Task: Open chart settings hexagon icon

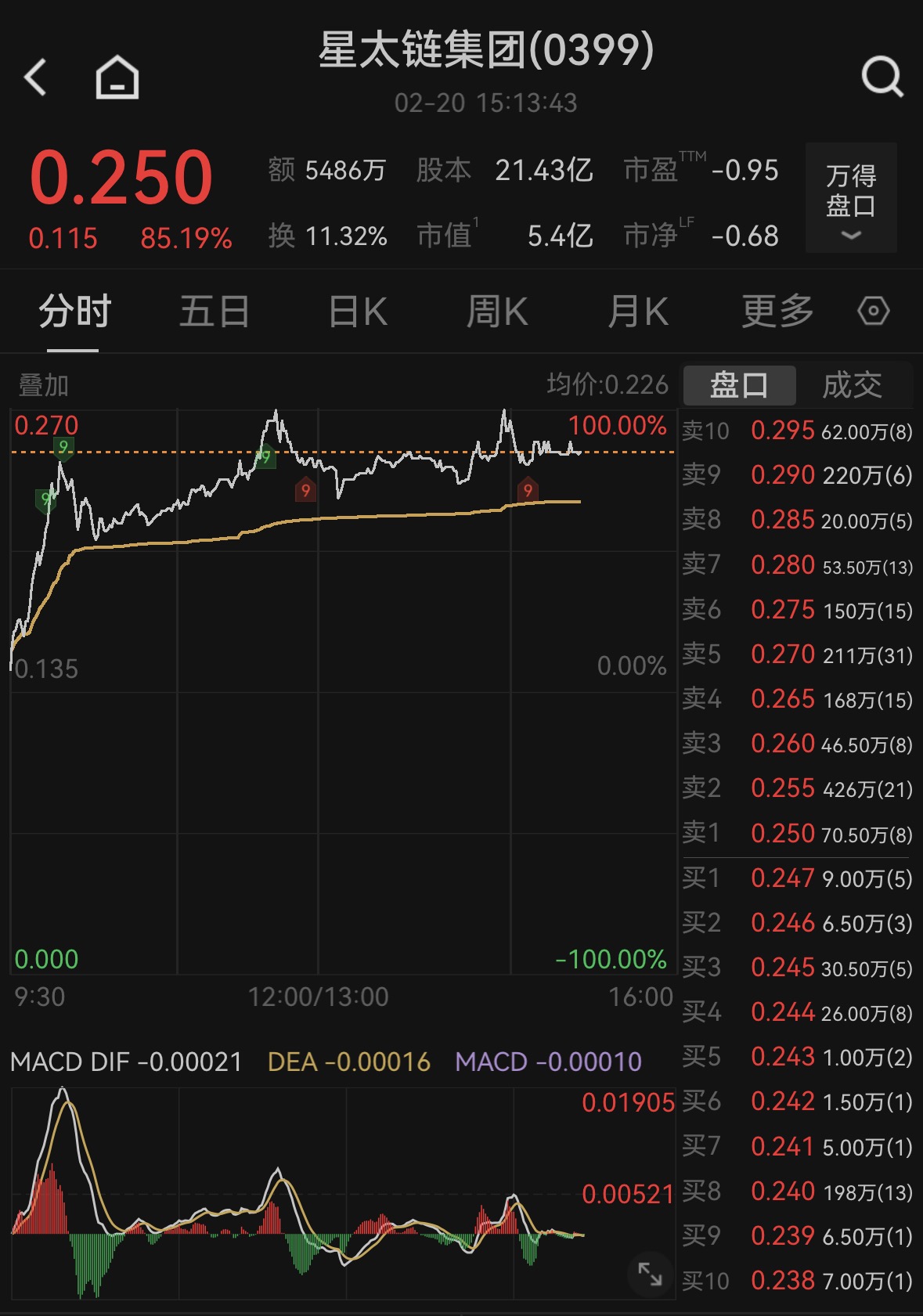Action: click(873, 312)
